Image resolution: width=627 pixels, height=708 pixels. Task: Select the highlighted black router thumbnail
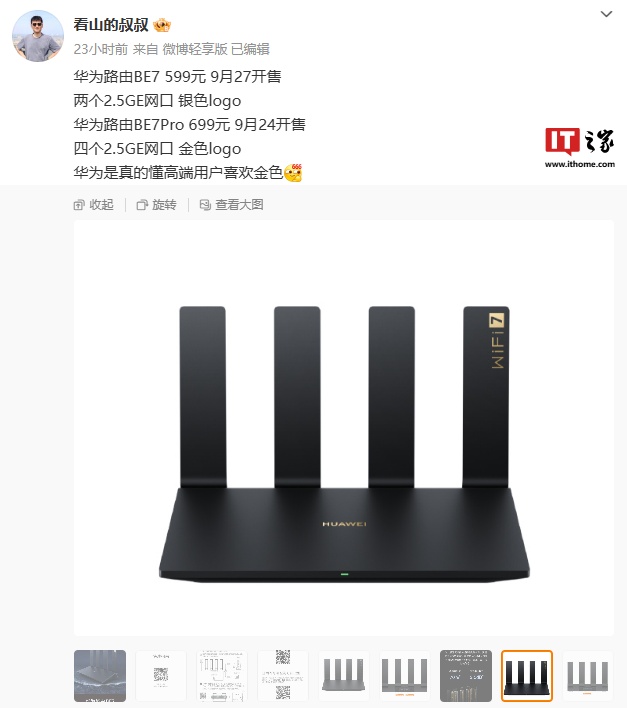coord(527,676)
